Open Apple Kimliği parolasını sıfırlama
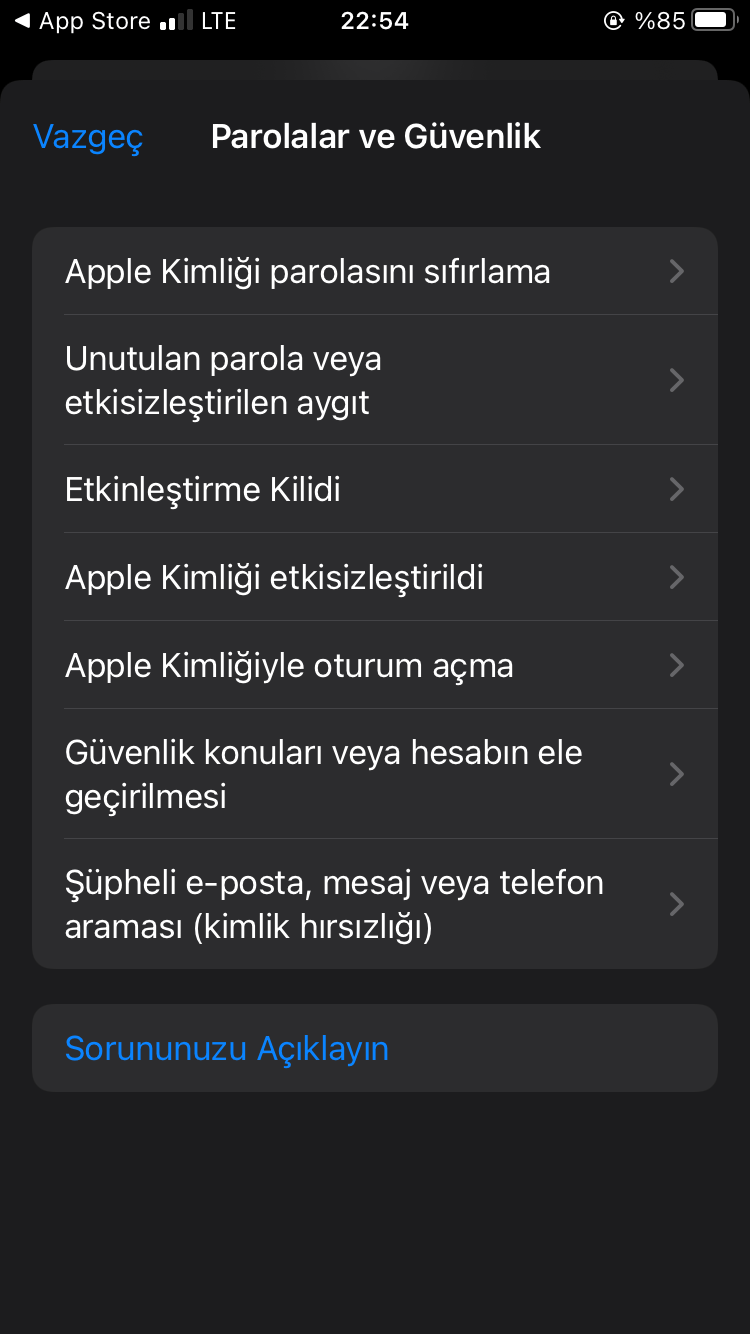 coord(307,271)
